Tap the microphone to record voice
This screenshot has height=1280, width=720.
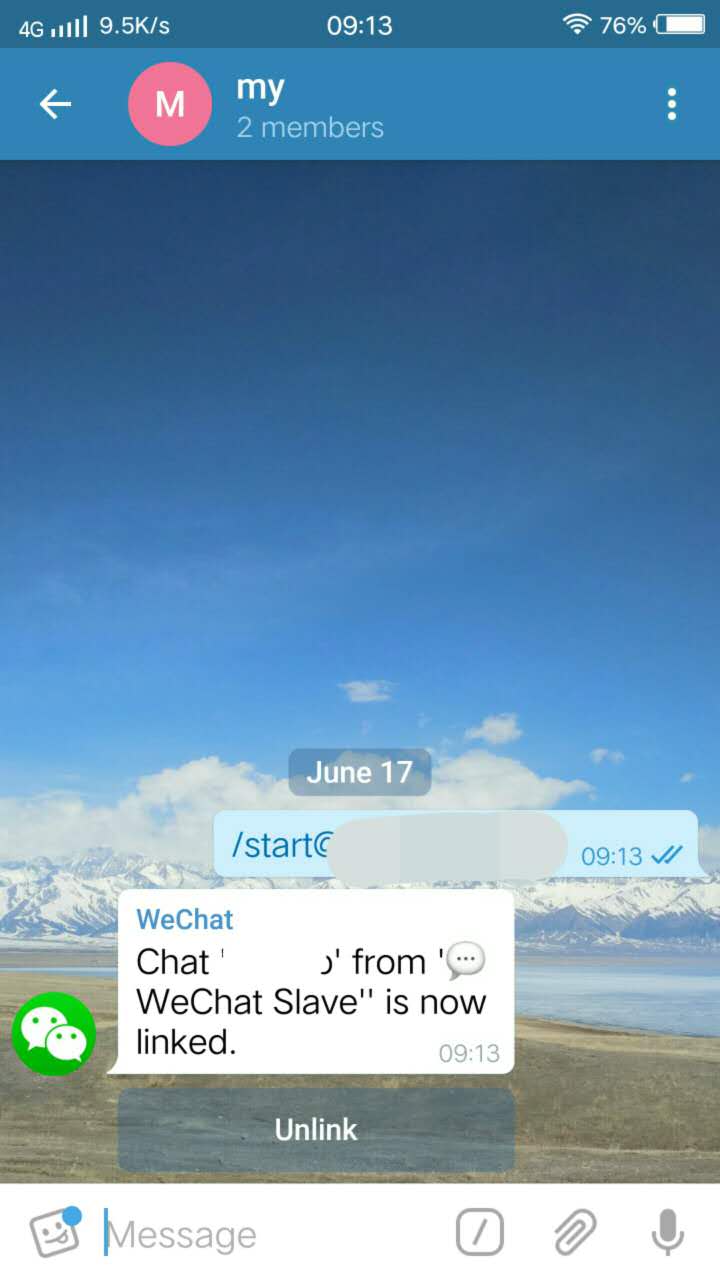pos(667,1233)
